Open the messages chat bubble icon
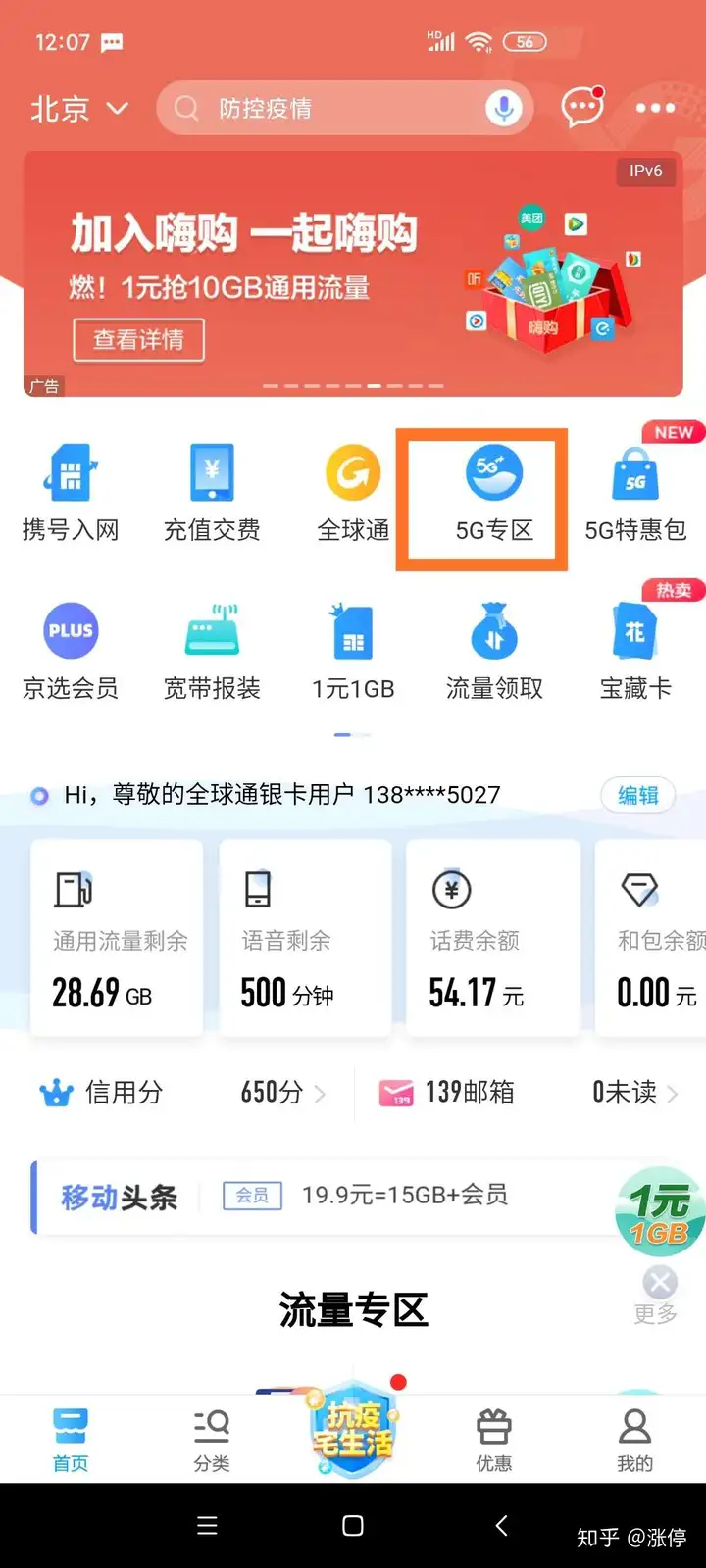The width and height of the screenshot is (706, 1568). pos(581,107)
